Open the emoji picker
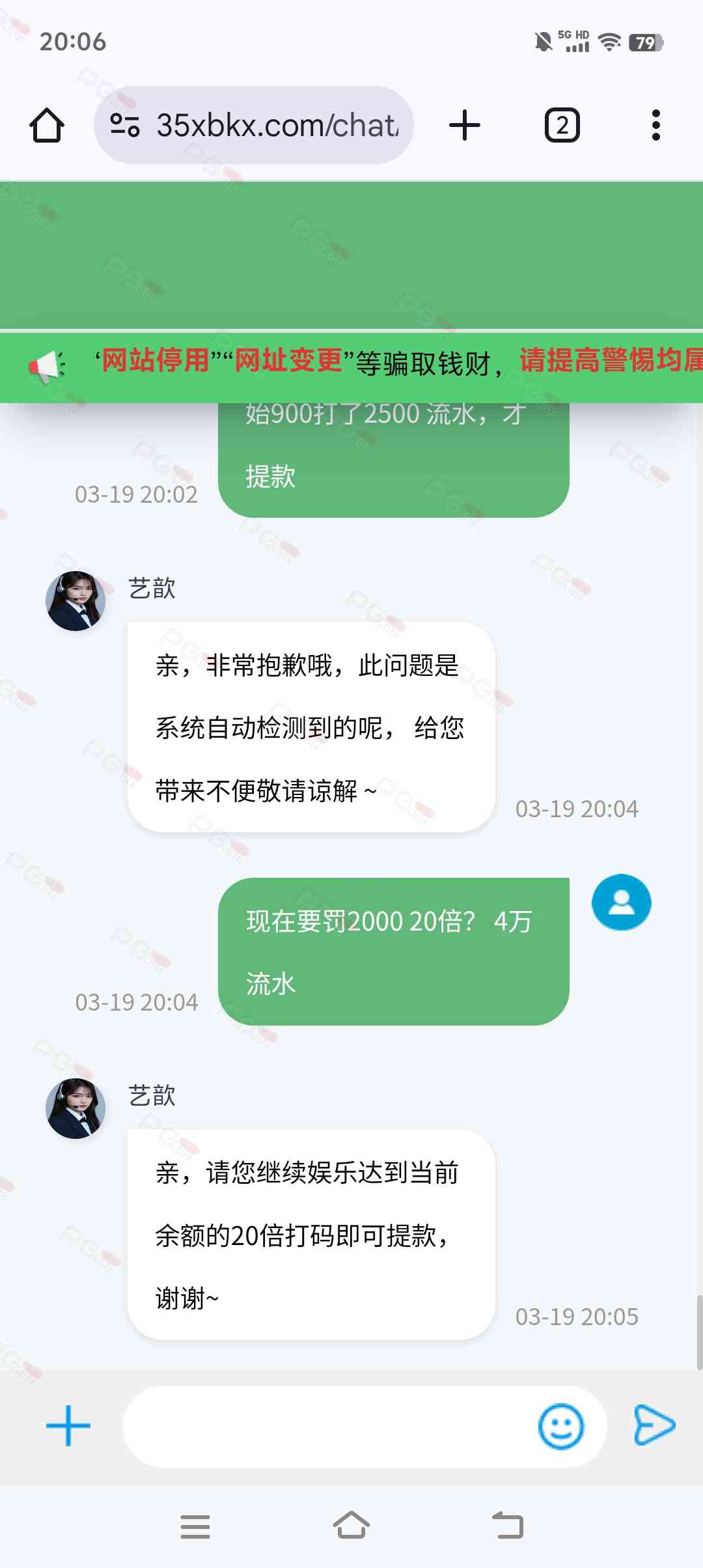This screenshot has width=703, height=1568. coord(560,1426)
